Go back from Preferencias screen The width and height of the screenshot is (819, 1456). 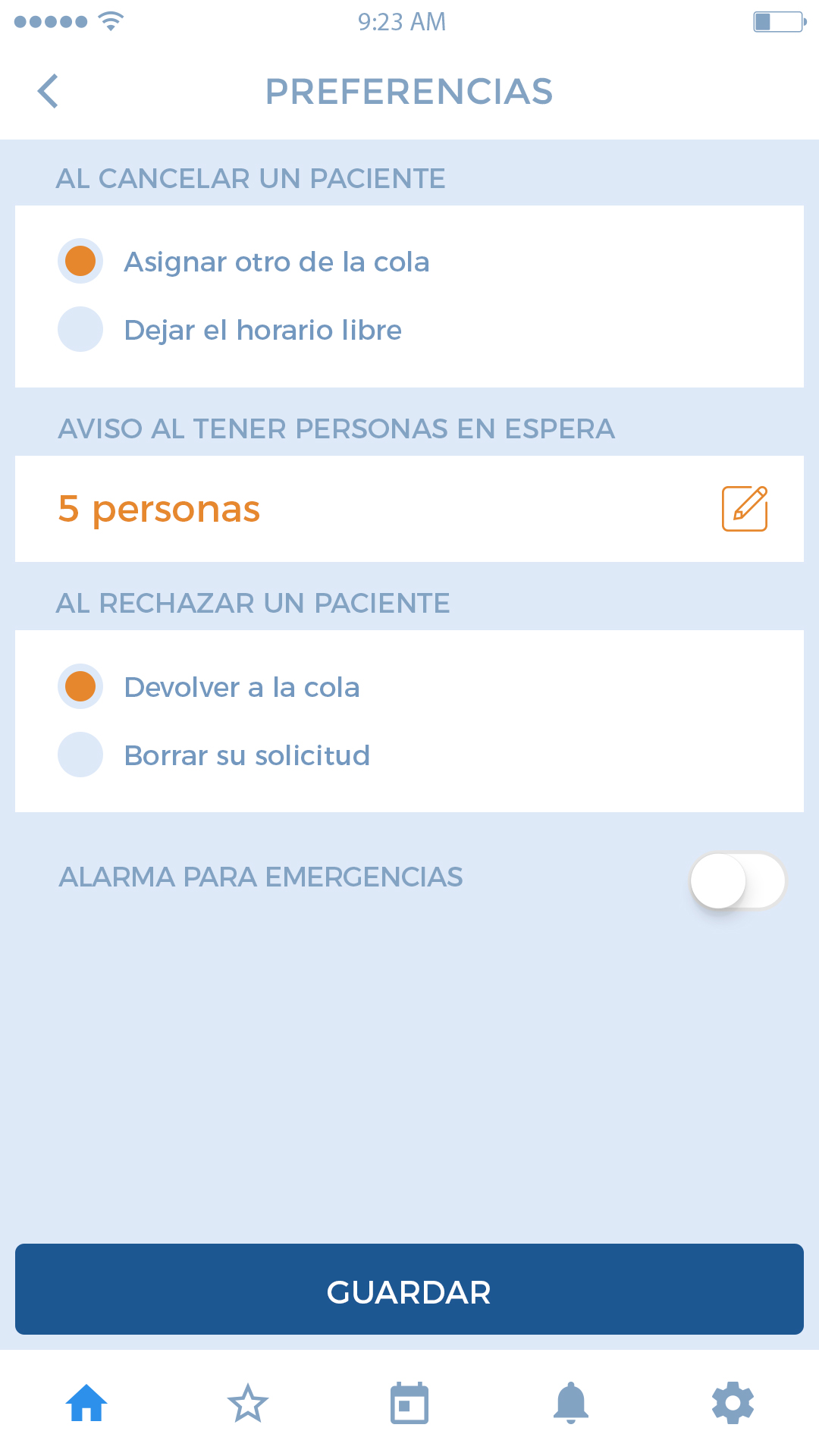point(49,92)
